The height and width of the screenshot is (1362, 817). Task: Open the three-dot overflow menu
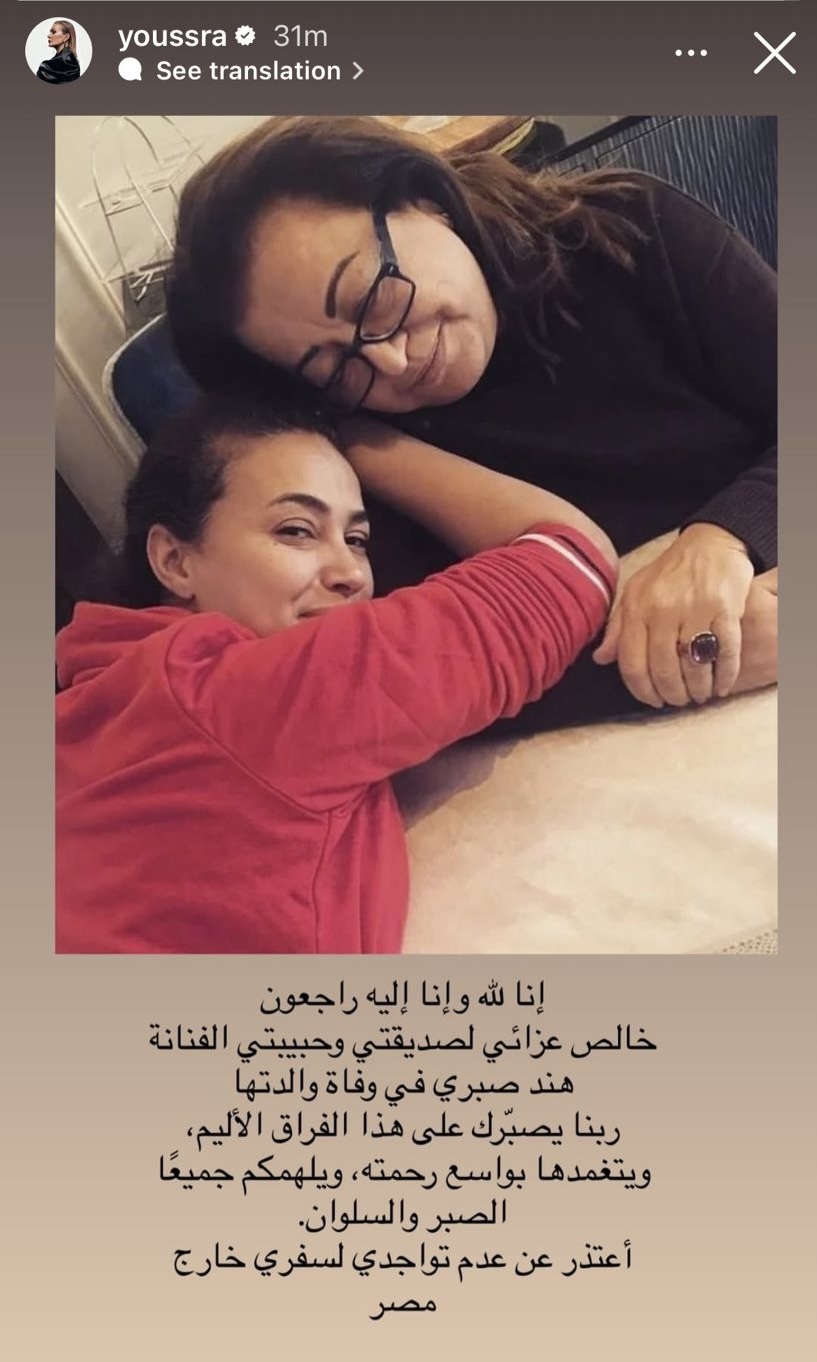[x=691, y=53]
